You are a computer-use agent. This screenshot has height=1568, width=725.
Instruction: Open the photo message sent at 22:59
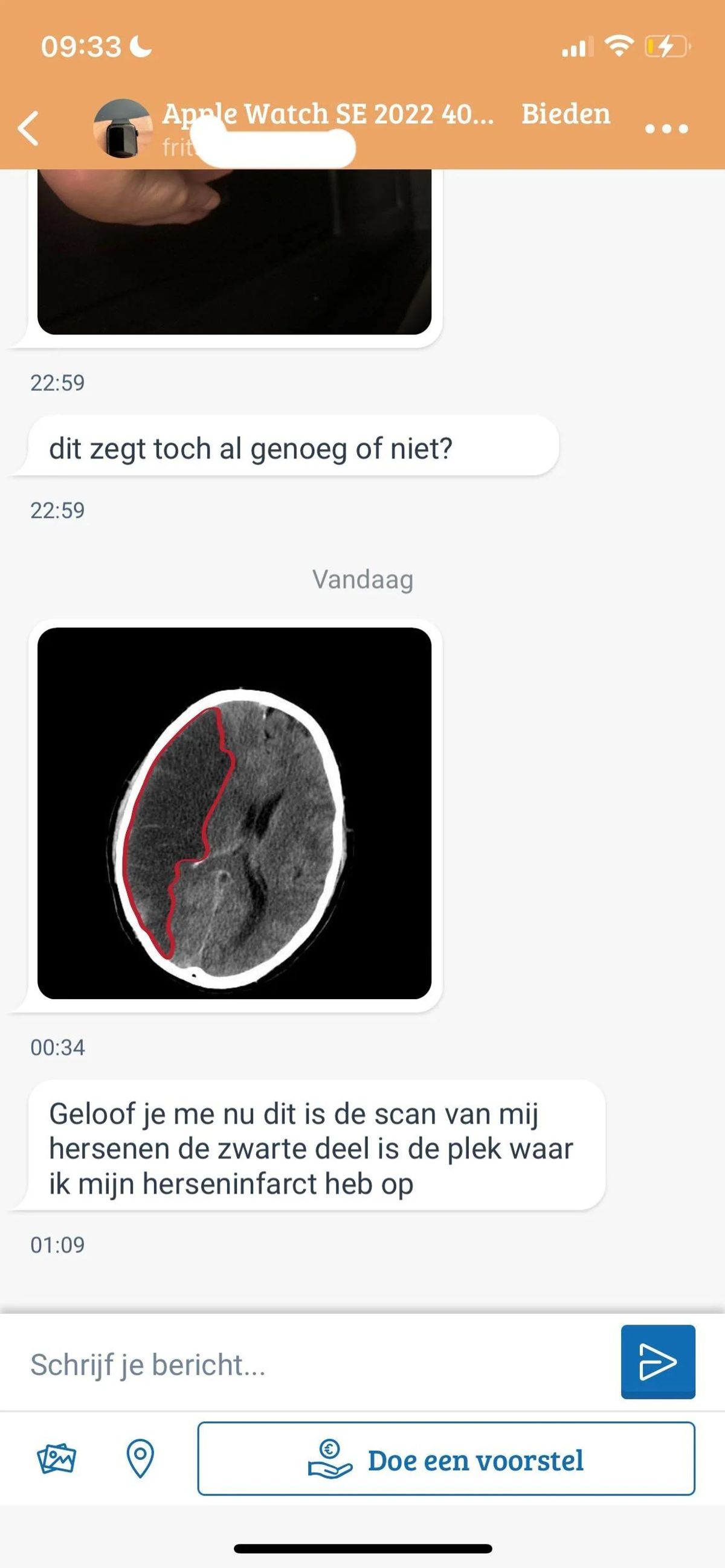234,252
